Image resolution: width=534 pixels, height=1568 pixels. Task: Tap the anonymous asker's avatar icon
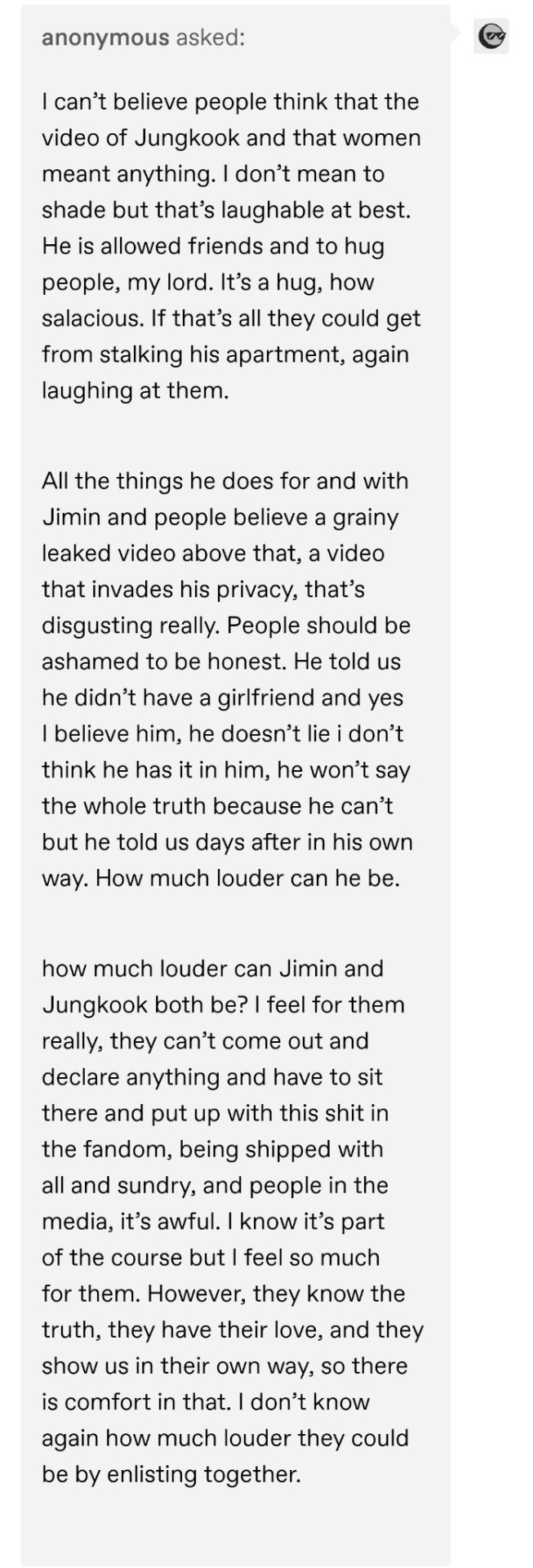pyautogui.click(x=492, y=37)
